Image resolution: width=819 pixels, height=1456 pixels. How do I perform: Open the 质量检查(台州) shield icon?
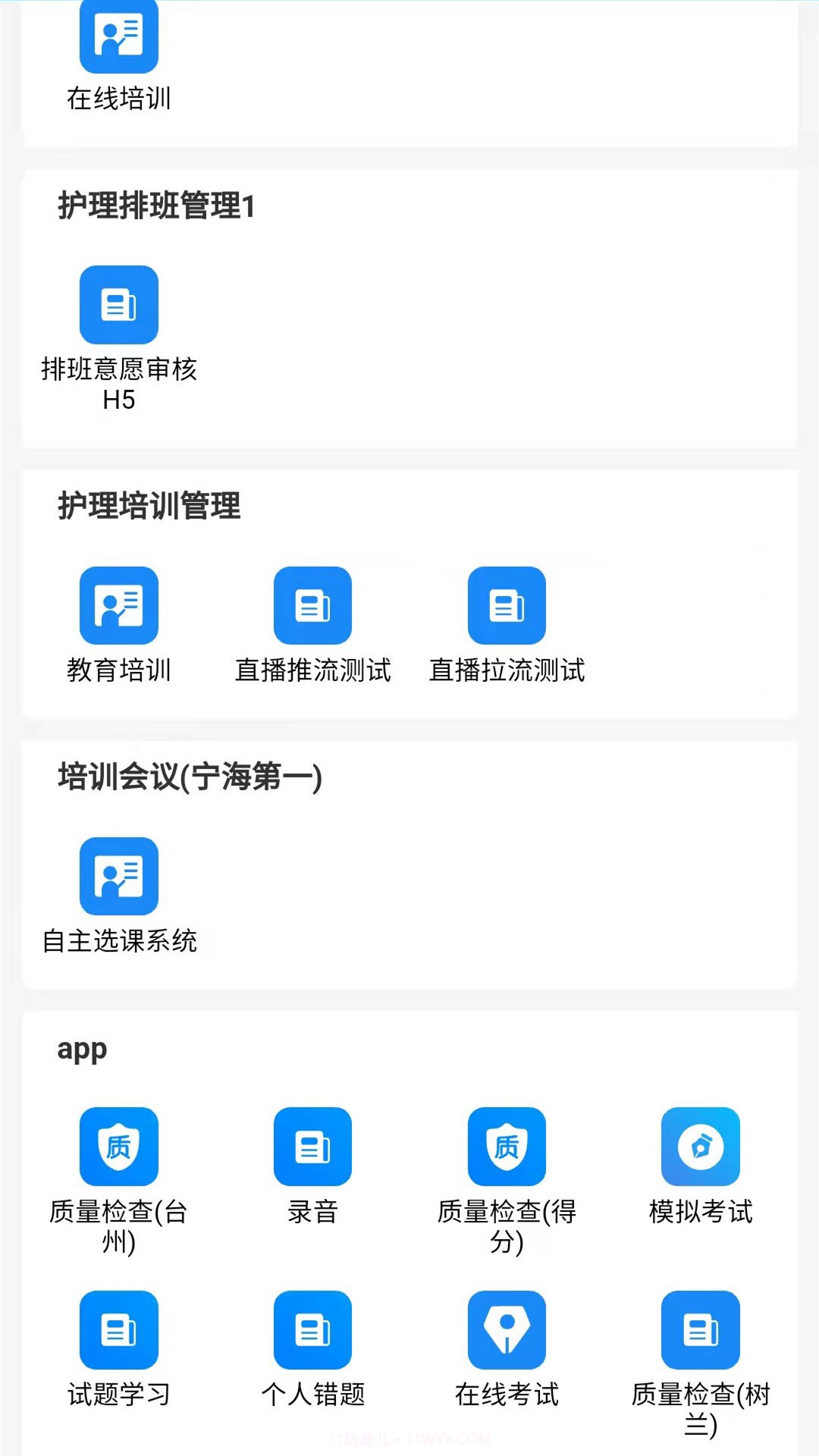coord(118,1145)
